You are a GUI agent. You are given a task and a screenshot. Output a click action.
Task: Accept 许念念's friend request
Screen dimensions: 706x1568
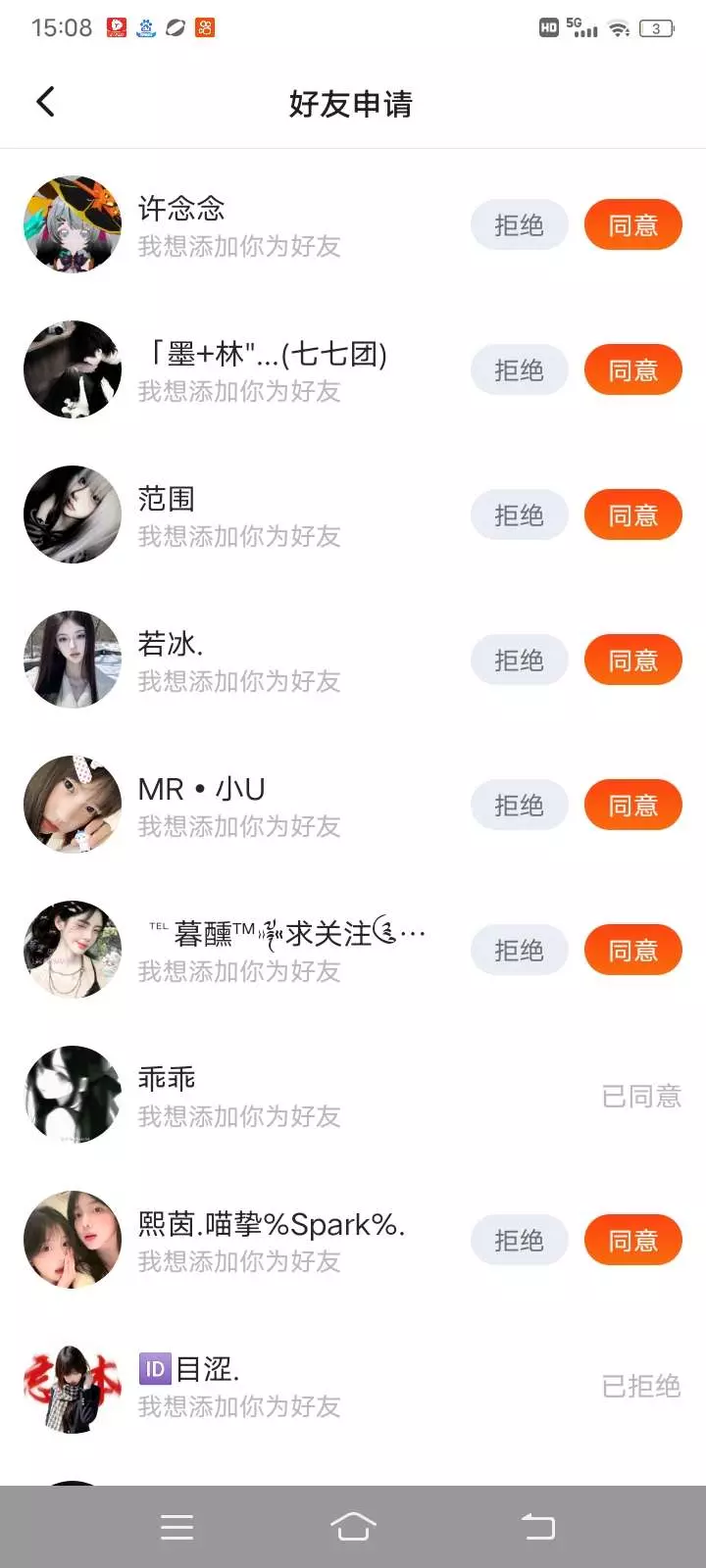click(x=632, y=225)
